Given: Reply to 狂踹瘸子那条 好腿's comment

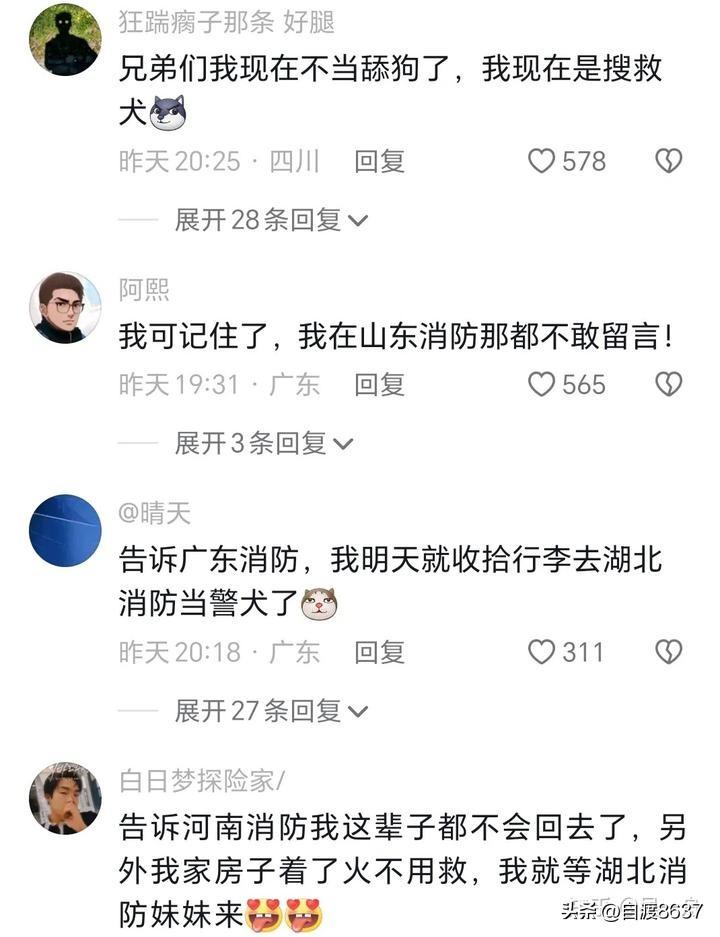Looking at the screenshot, I should (x=379, y=161).
